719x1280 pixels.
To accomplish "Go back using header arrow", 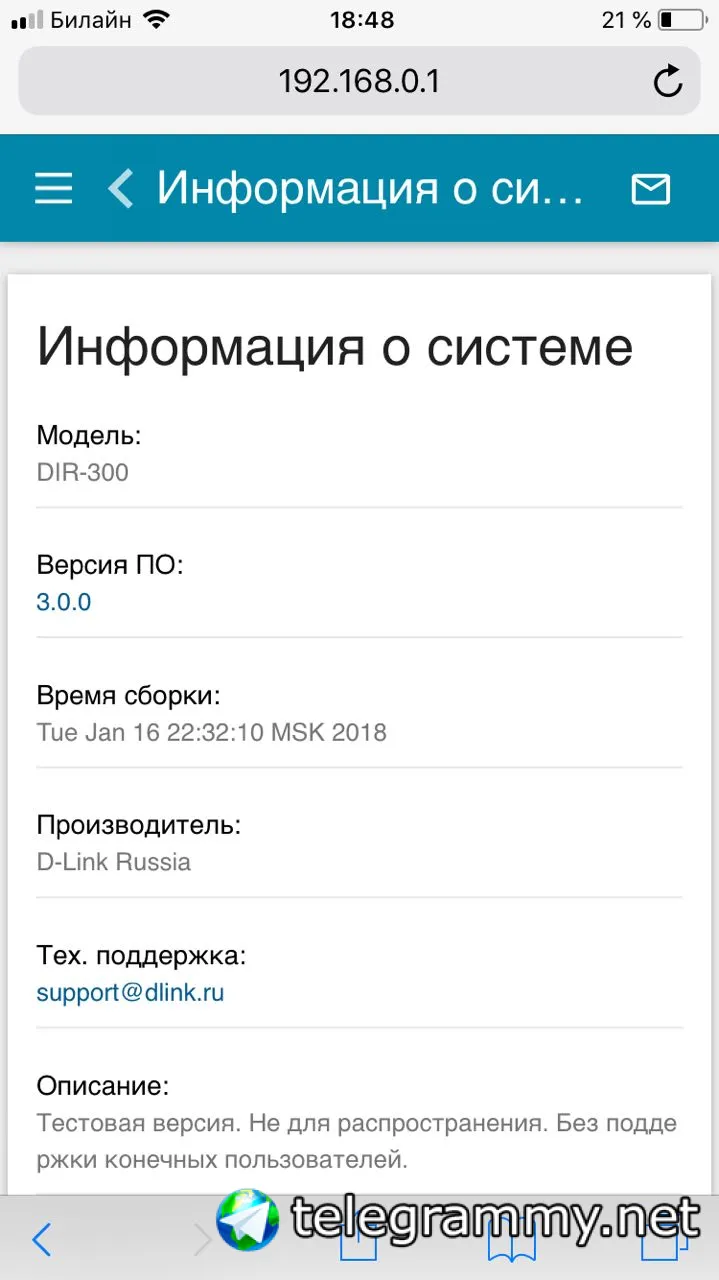I will (121, 188).
